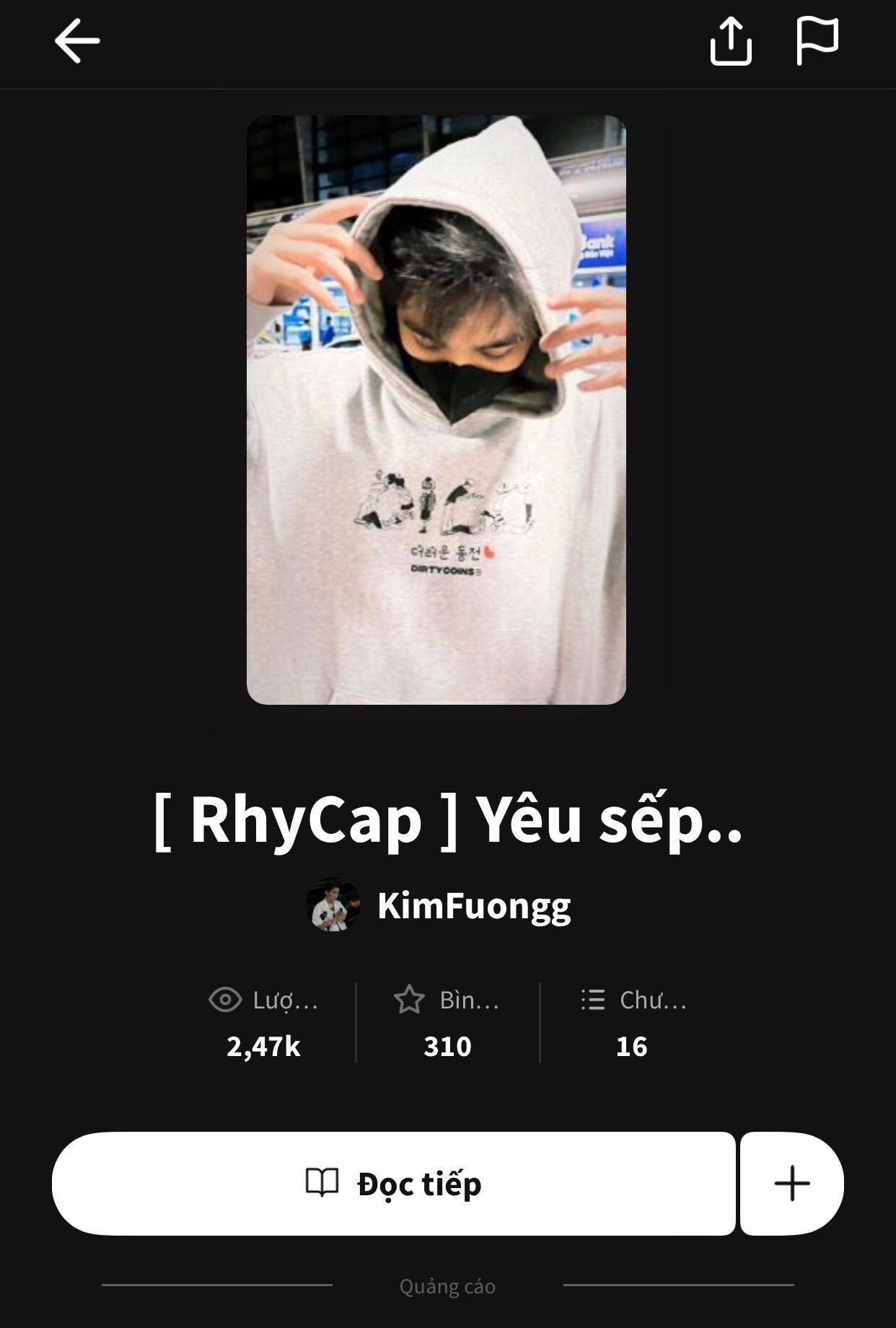Screen dimensions: 896x1328
Task: Go back using the arrow icon
Action: tap(77, 41)
